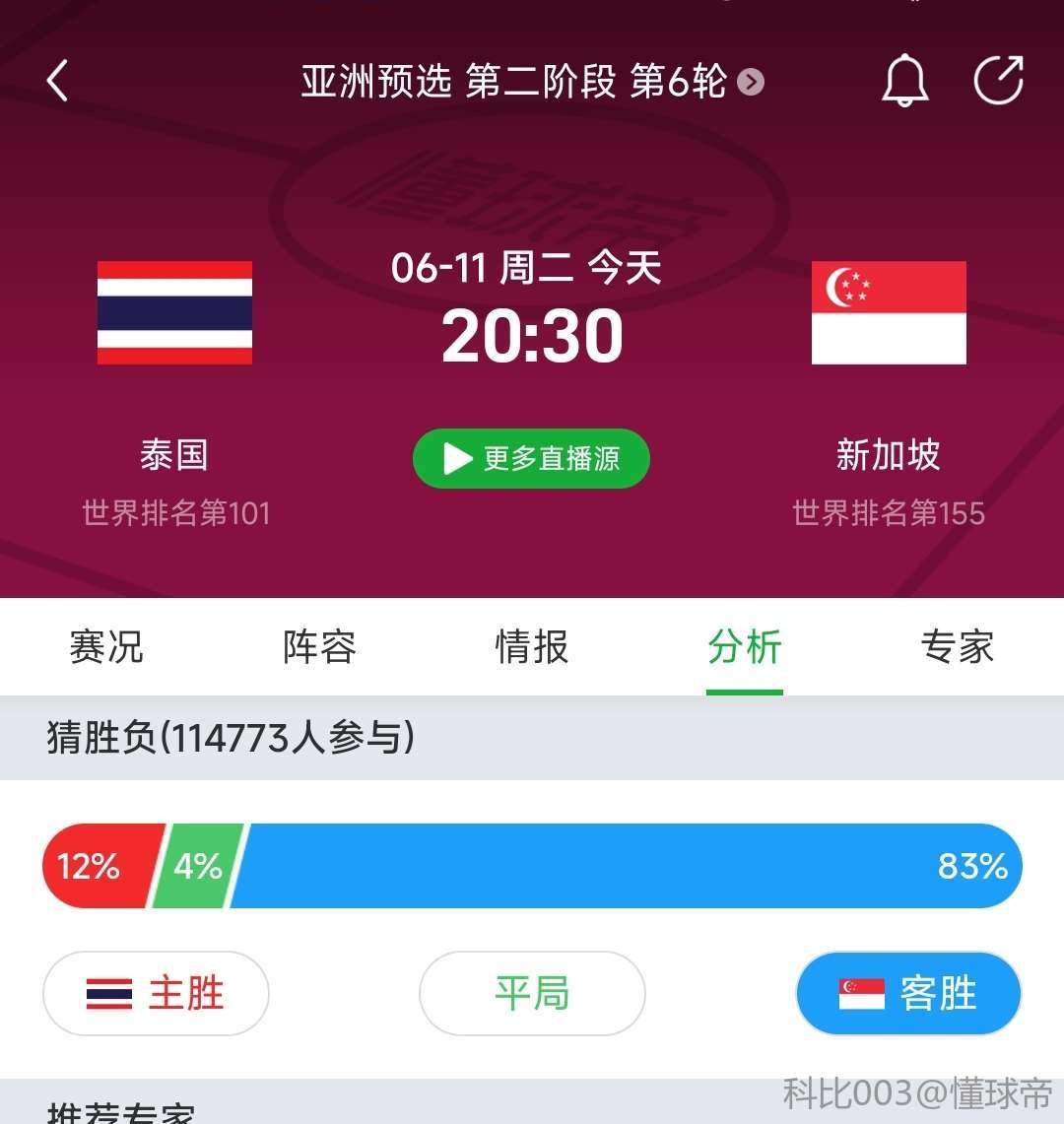The height and width of the screenshot is (1124, 1064).
Task: Tap 更多直播源 to see live sources
Action: (x=531, y=459)
